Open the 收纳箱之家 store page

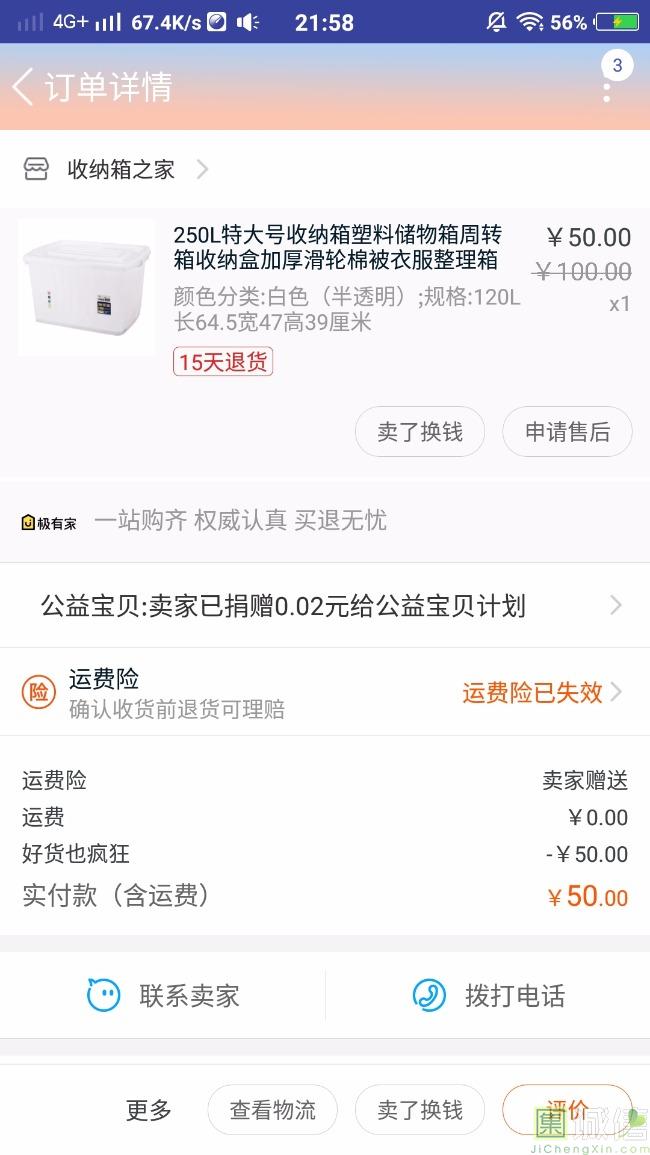[120, 170]
